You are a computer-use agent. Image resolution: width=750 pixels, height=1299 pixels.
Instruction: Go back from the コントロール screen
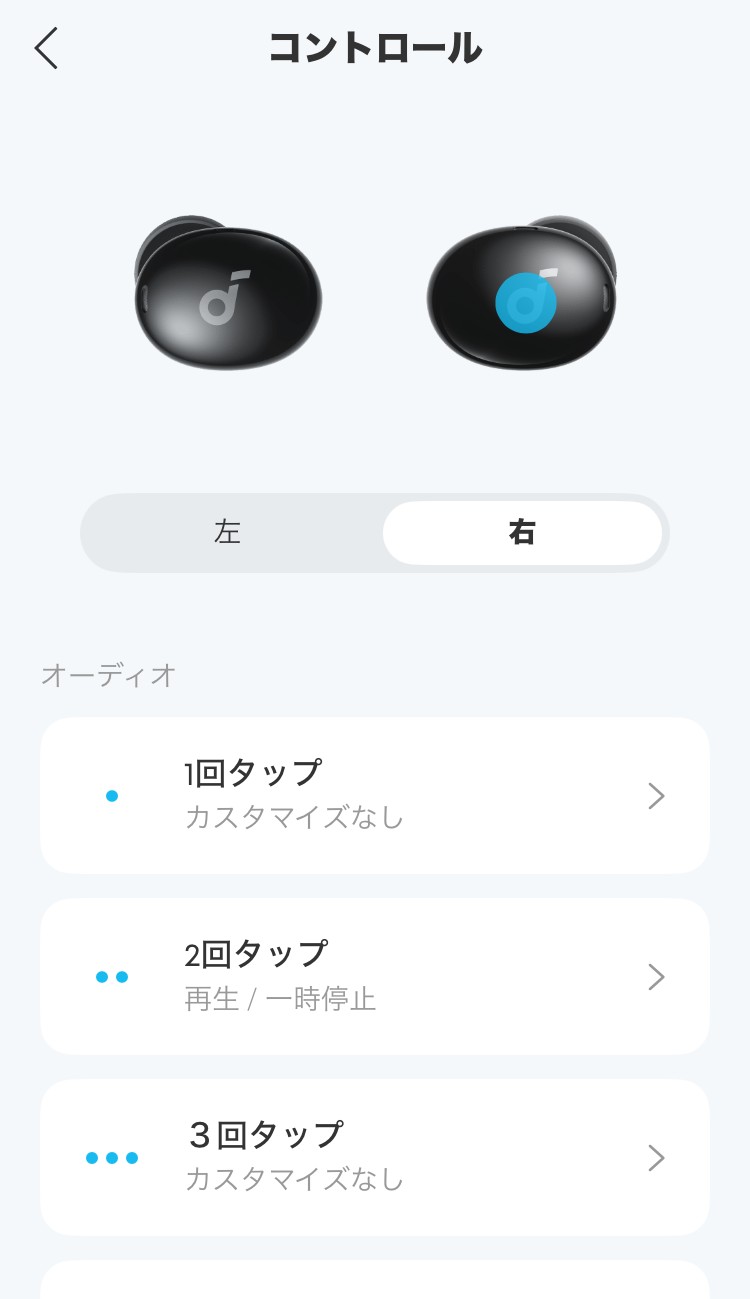[x=47, y=48]
